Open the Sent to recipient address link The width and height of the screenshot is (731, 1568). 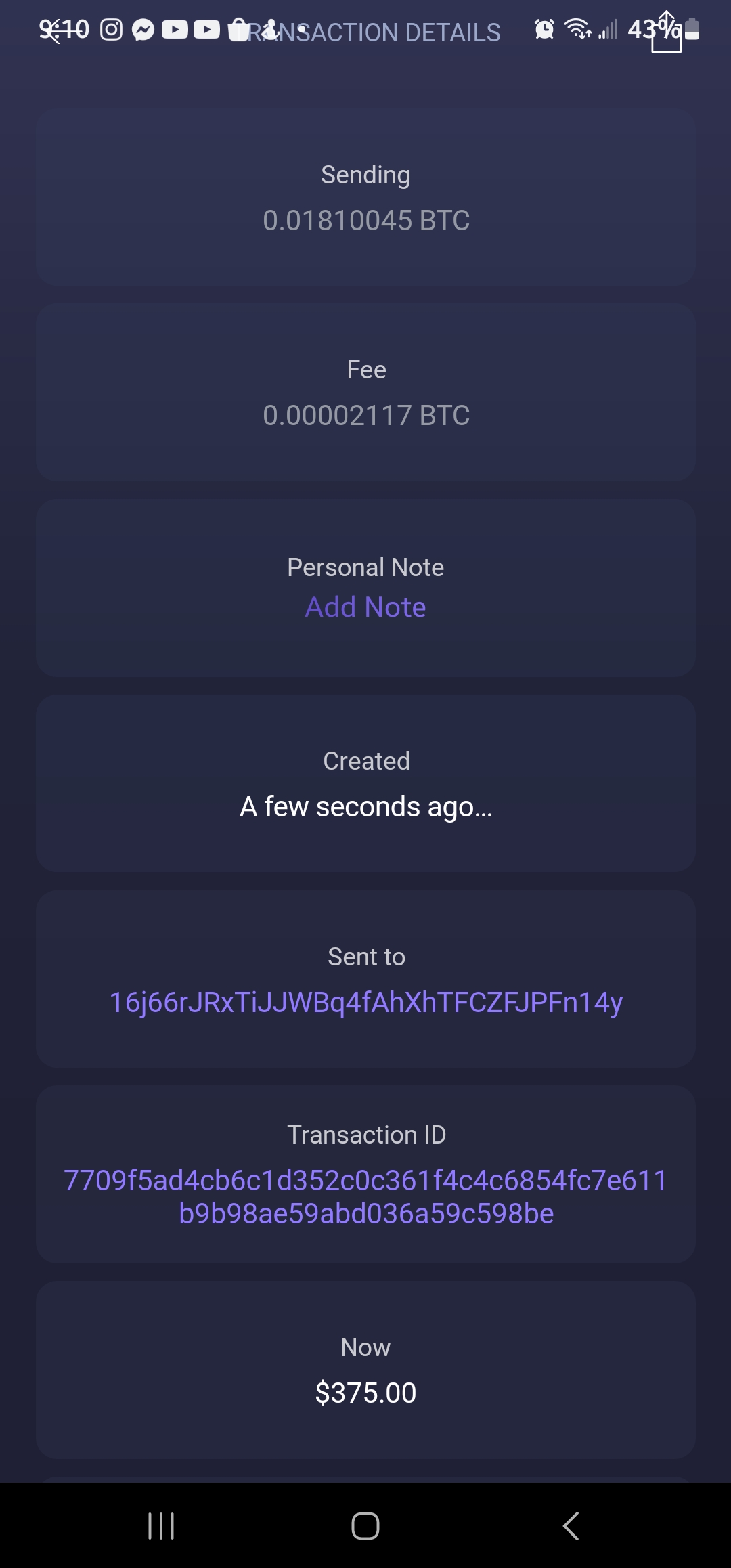coord(365,1003)
